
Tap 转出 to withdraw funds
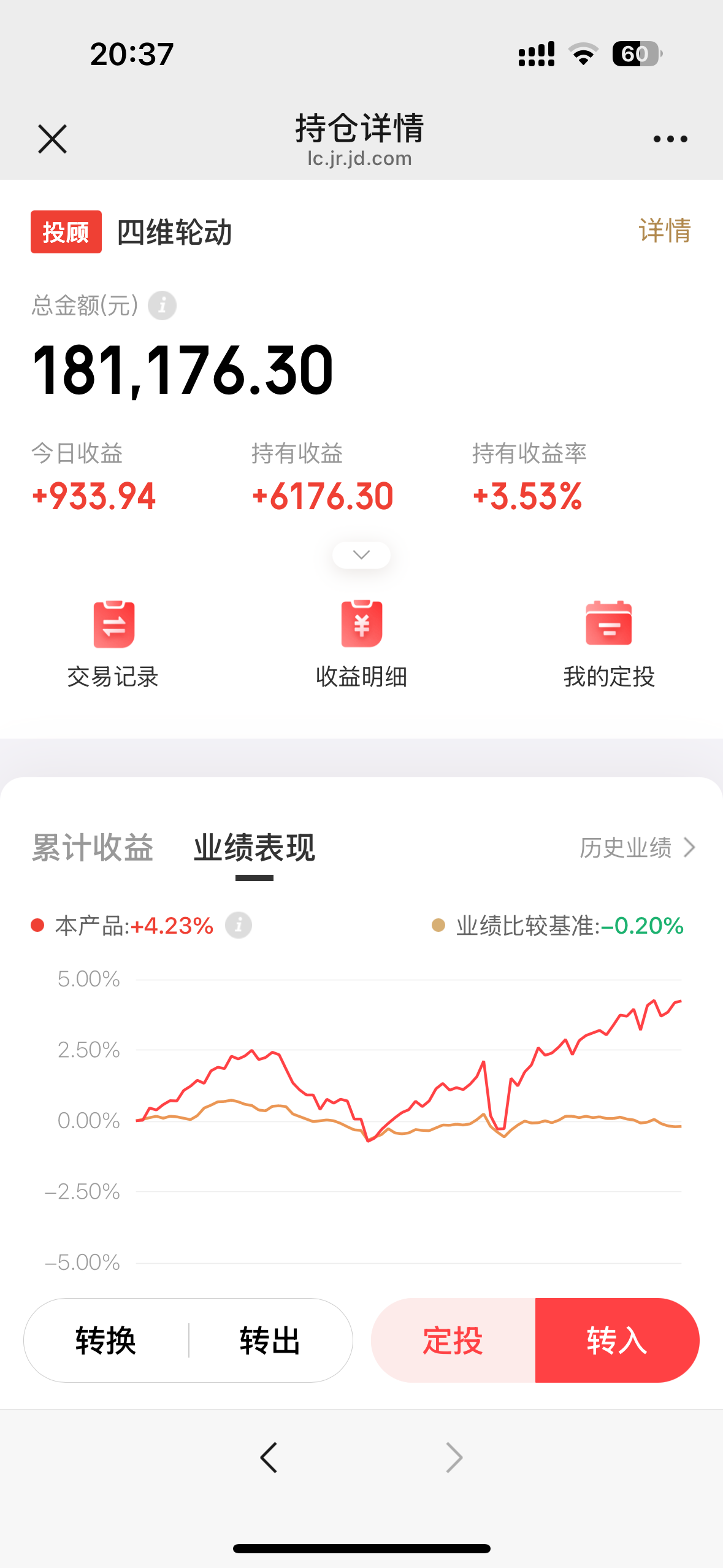pyautogui.click(x=270, y=1340)
